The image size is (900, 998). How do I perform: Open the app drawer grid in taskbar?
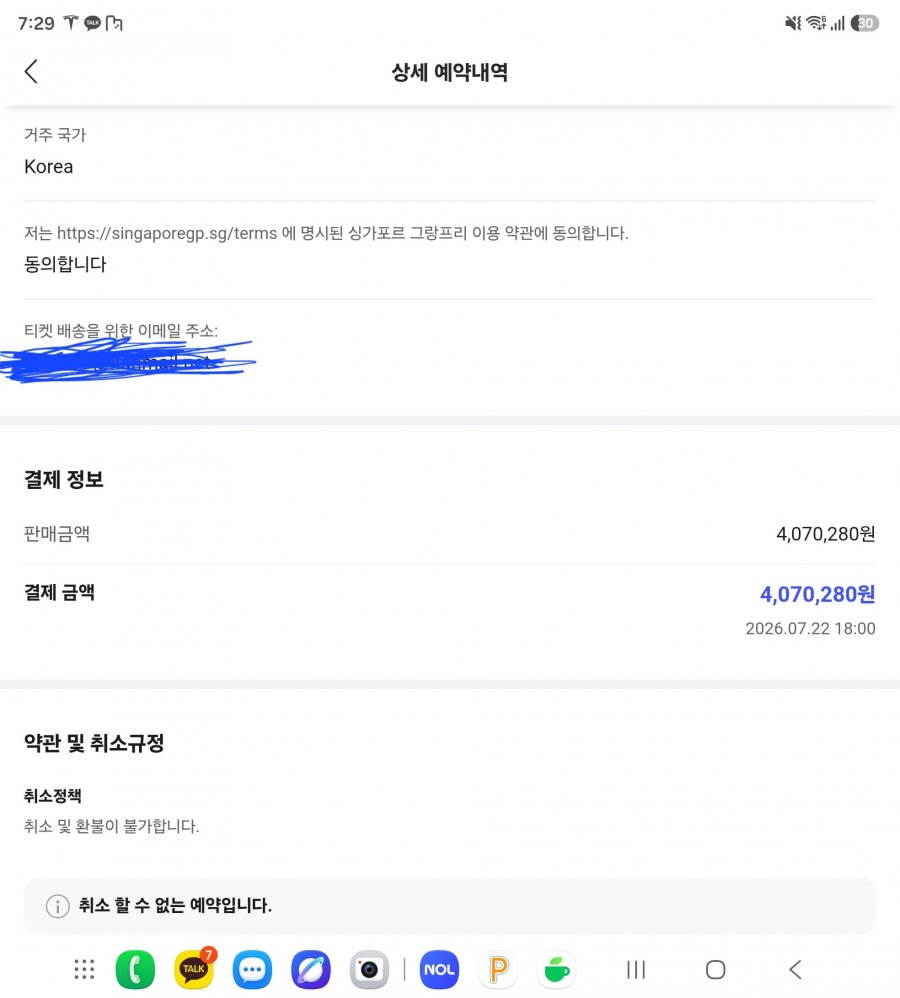pos(84,969)
